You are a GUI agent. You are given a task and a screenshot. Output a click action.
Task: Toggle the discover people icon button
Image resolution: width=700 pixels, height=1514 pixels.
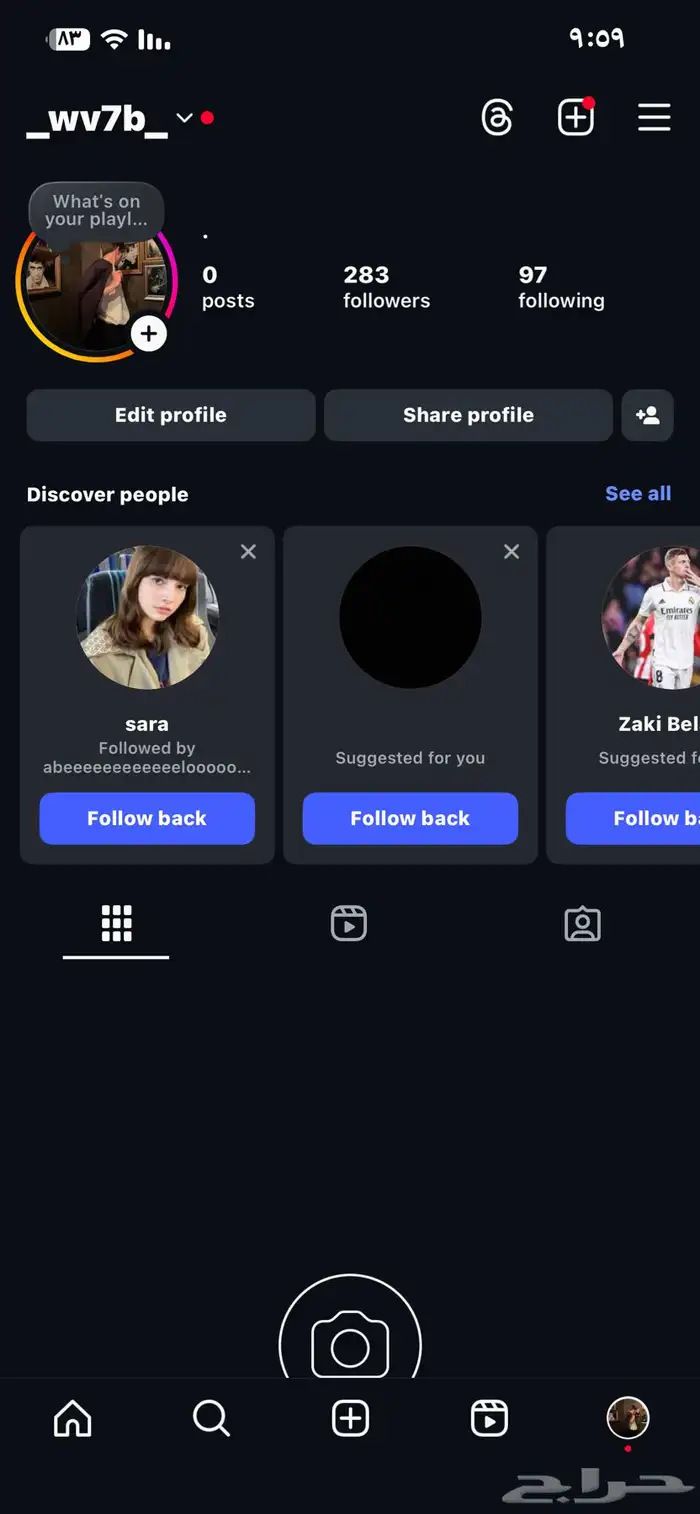click(647, 415)
